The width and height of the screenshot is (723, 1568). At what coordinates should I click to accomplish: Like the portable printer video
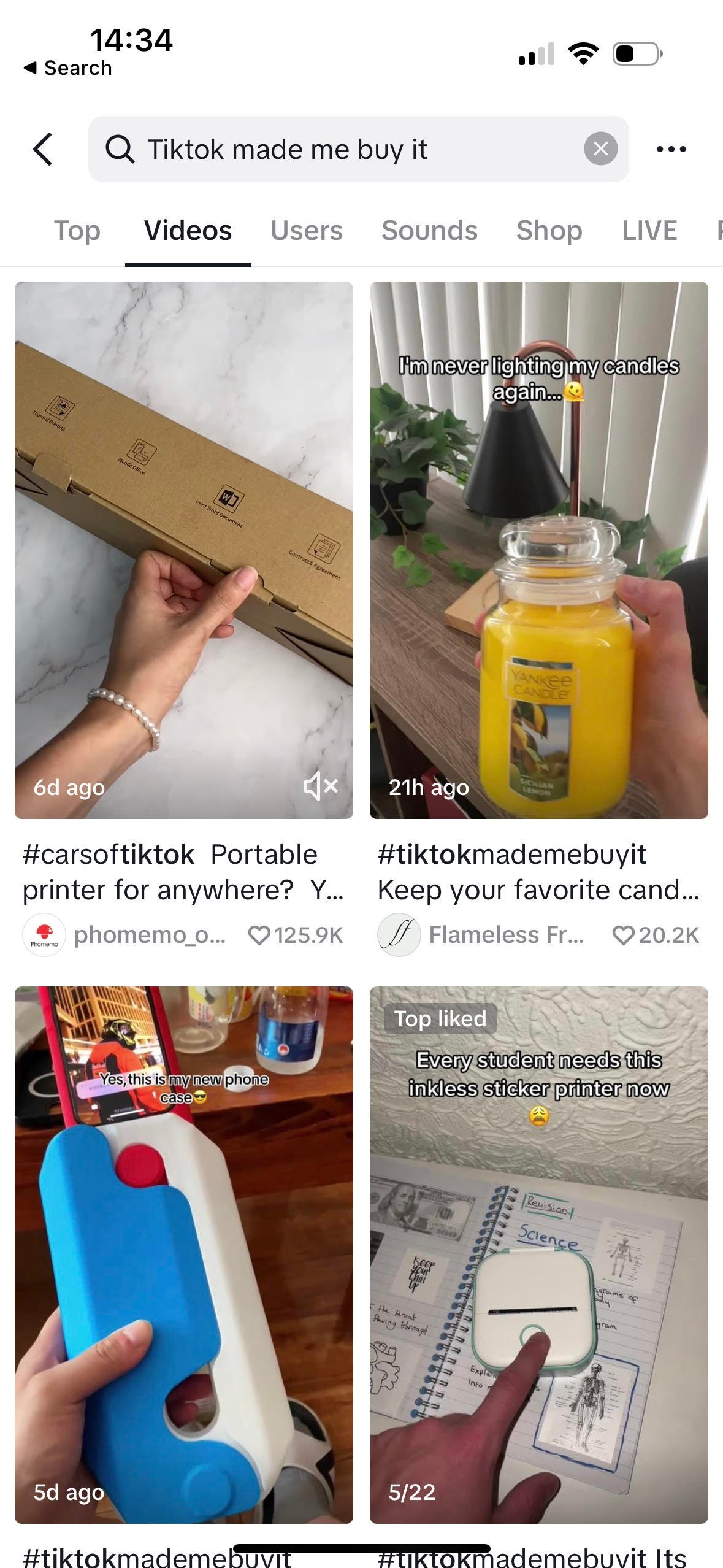coord(259,935)
